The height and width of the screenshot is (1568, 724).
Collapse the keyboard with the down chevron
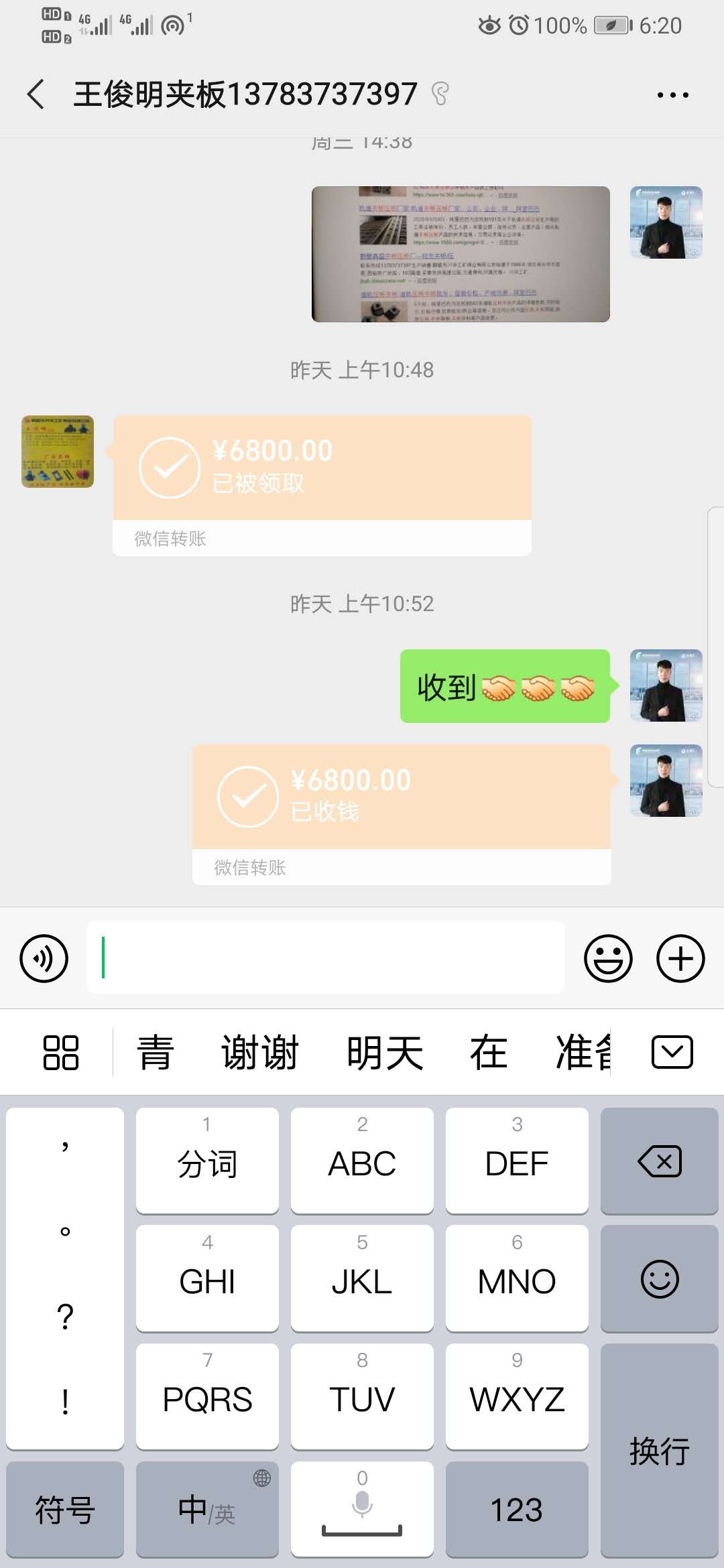pyautogui.click(x=672, y=1052)
